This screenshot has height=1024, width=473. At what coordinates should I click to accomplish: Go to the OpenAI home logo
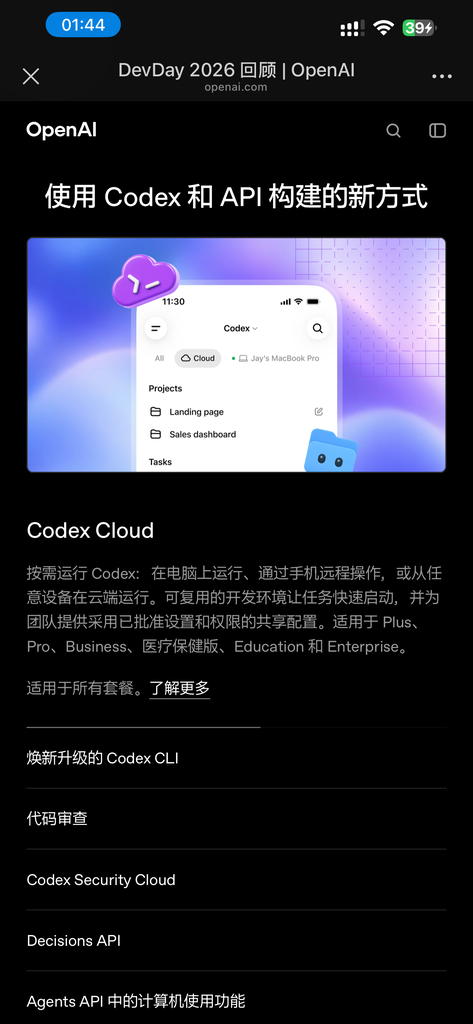[61, 130]
